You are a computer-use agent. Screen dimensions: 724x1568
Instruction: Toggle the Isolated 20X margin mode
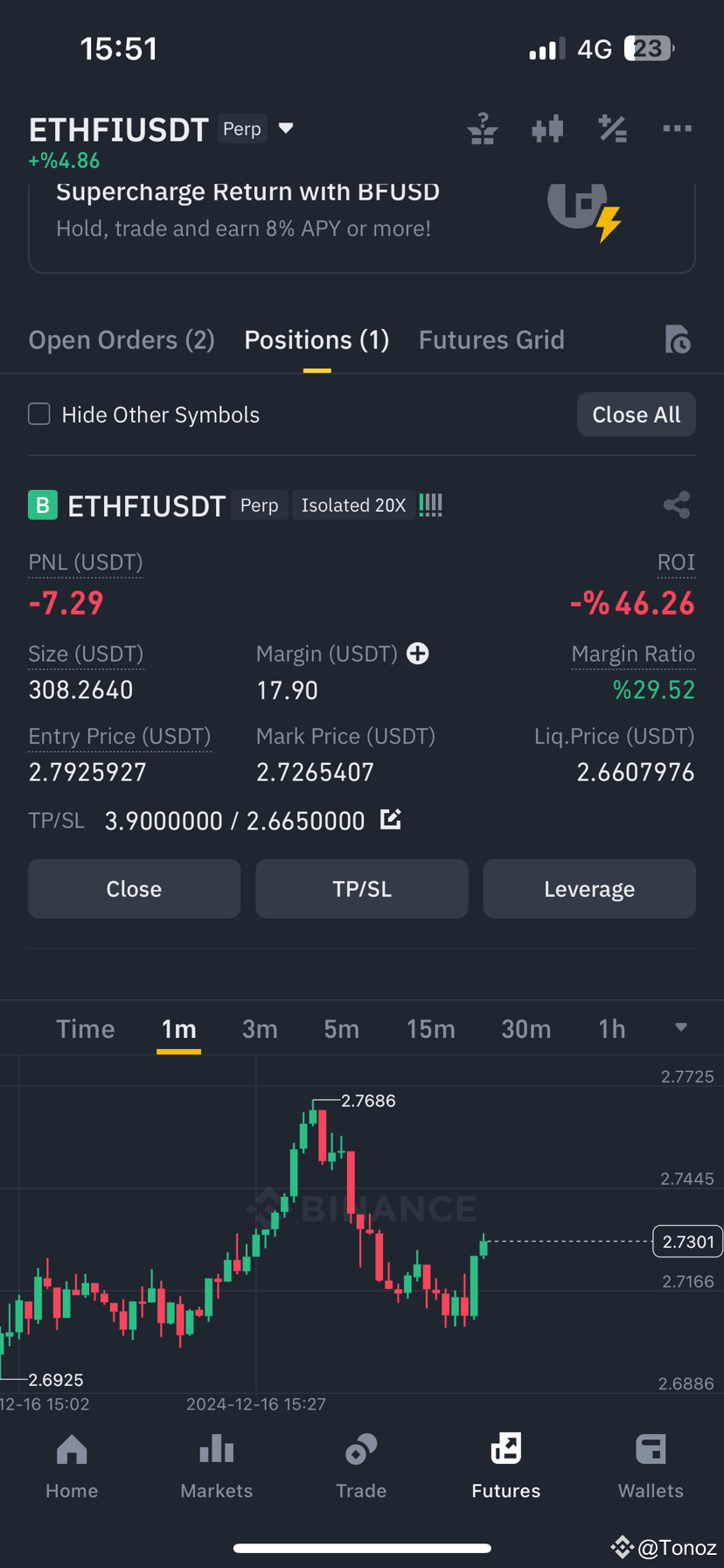coord(353,505)
